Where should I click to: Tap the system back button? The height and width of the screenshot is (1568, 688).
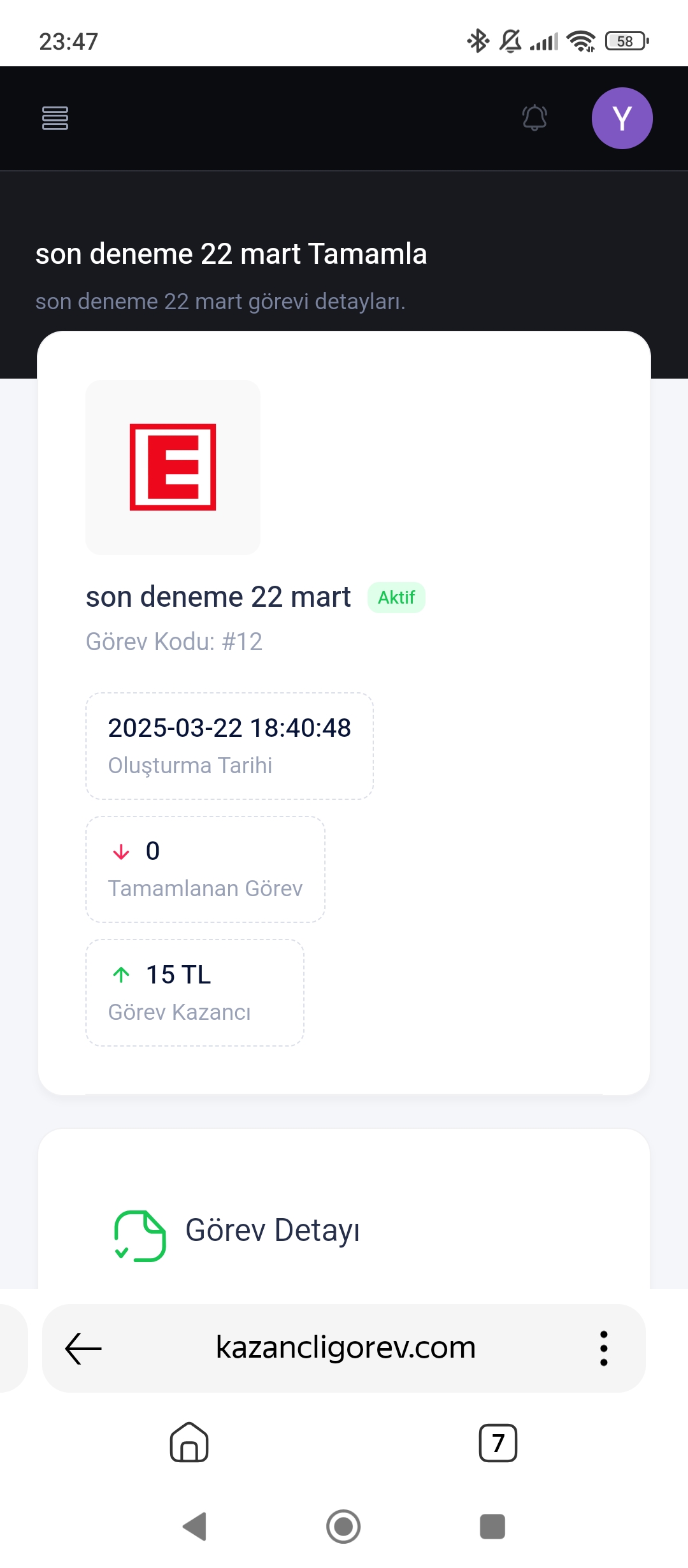194,1527
